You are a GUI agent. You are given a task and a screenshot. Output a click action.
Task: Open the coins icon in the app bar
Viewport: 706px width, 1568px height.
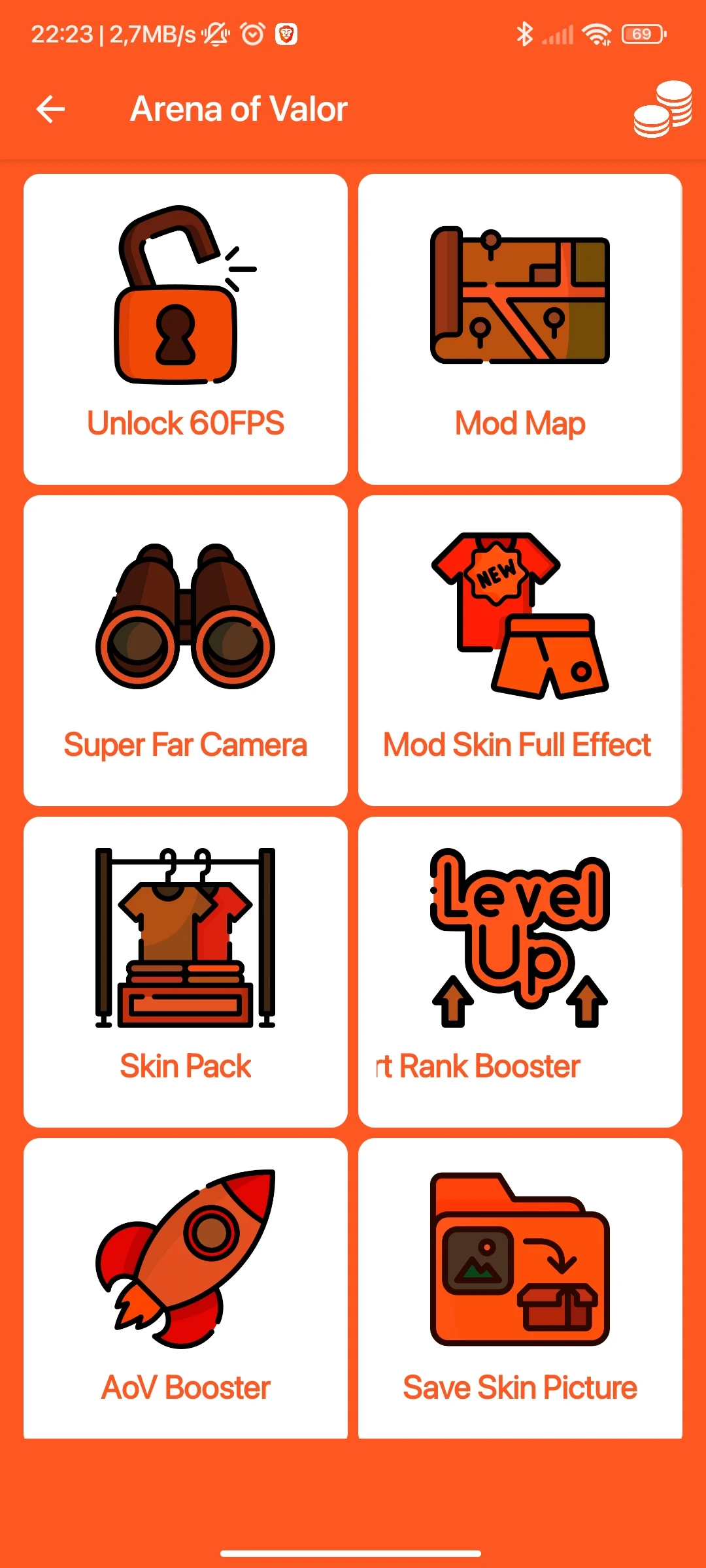tap(662, 109)
